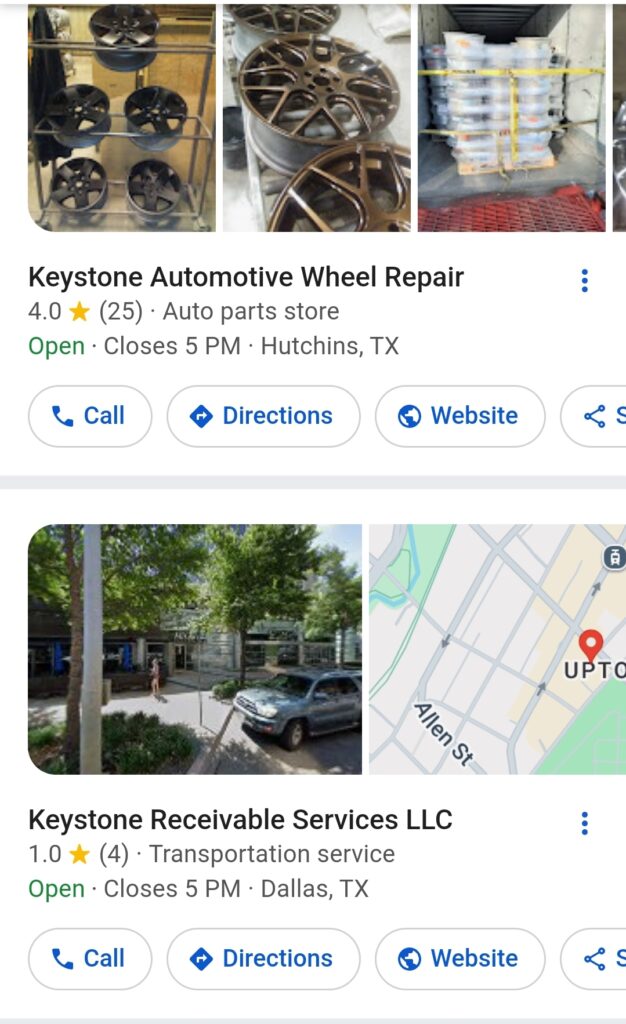View the stacked wheels truck photo
Image resolution: width=626 pixels, height=1024 pixels.
511,118
